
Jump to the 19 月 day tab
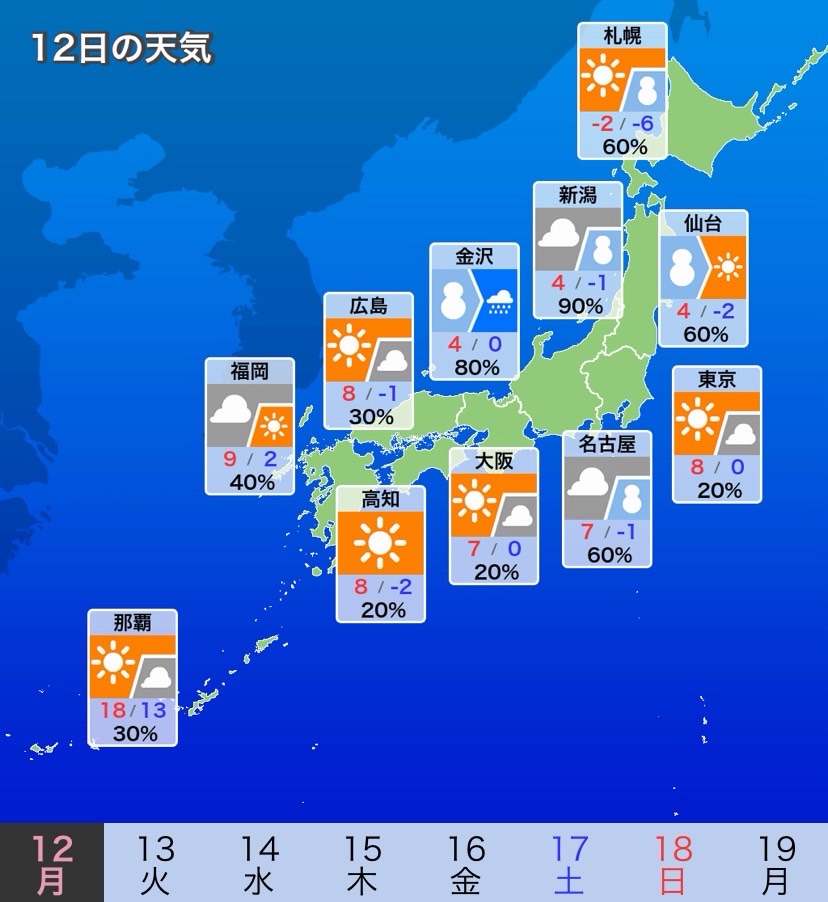point(776,863)
